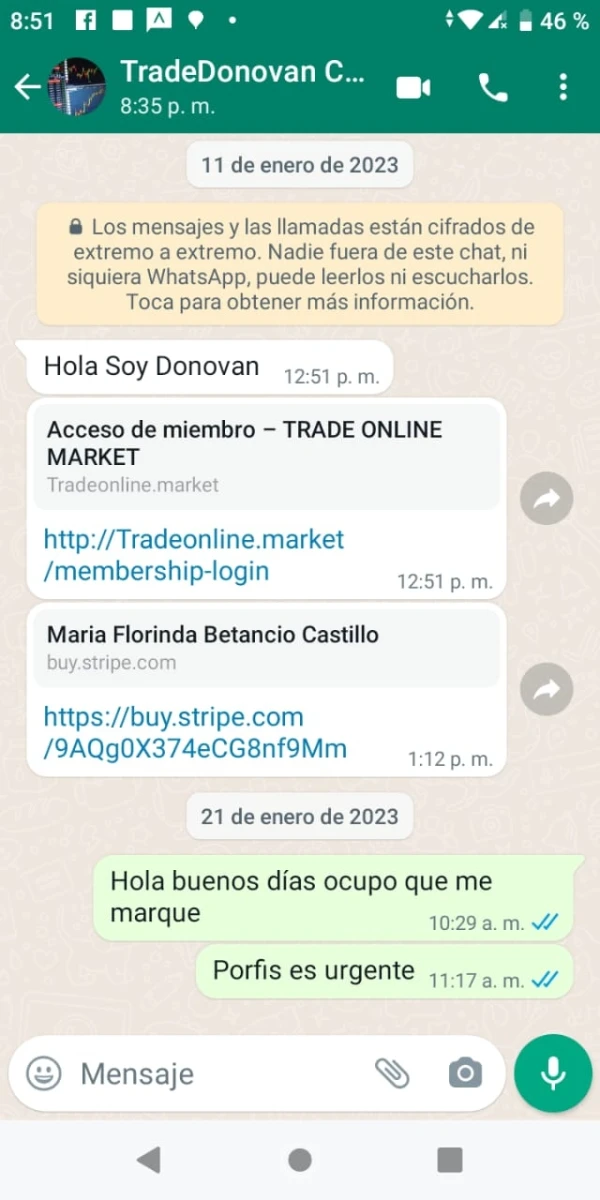Go back to the chats list

[x=27, y=87]
